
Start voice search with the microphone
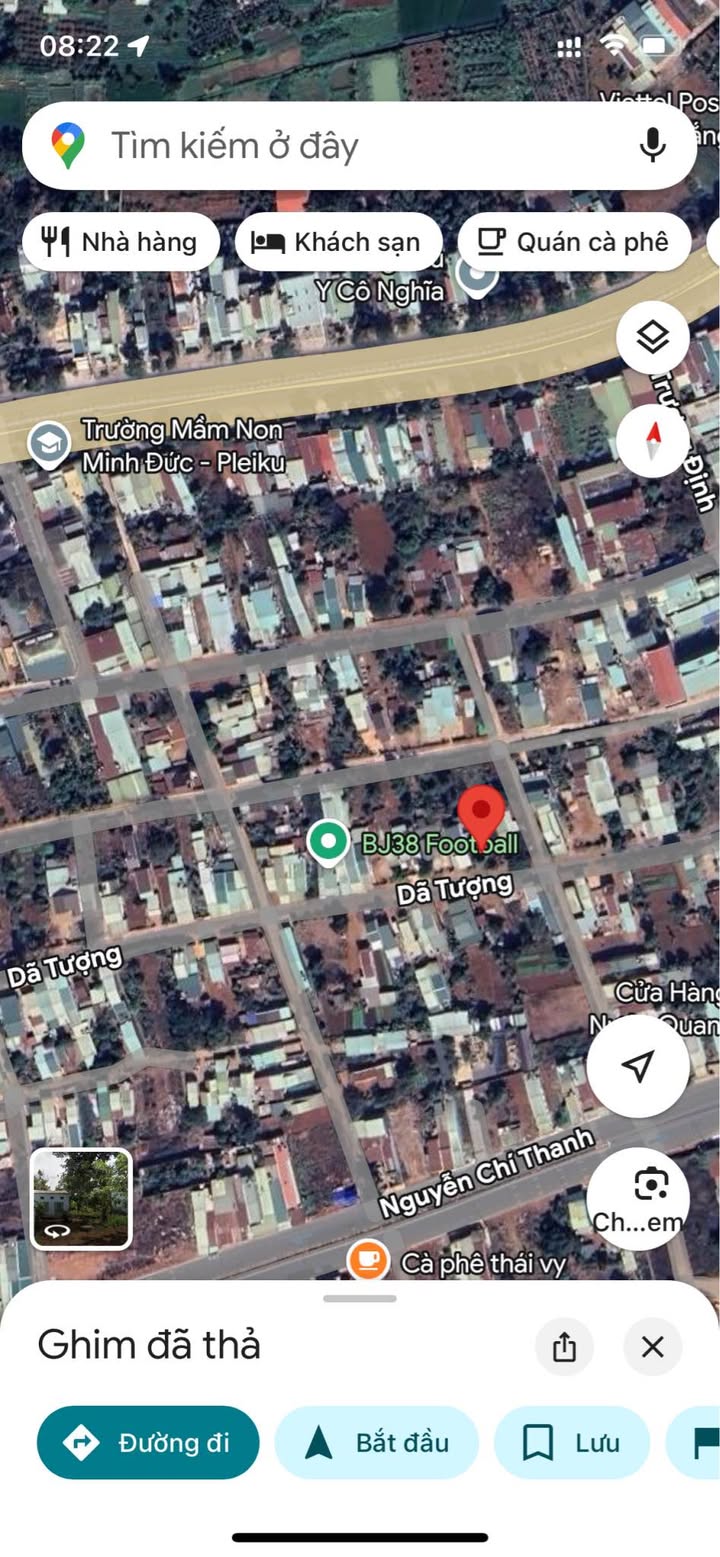(x=652, y=146)
